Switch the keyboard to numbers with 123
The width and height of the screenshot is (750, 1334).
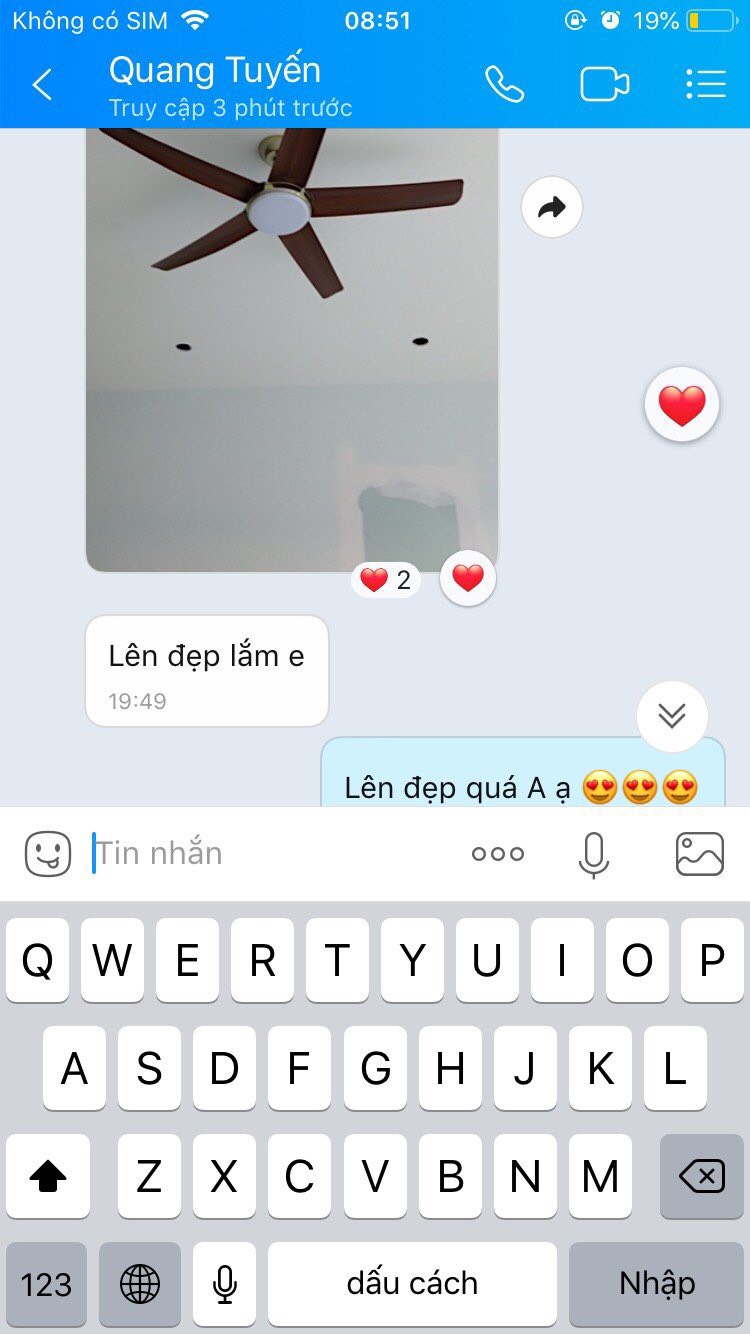point(46,1284)
